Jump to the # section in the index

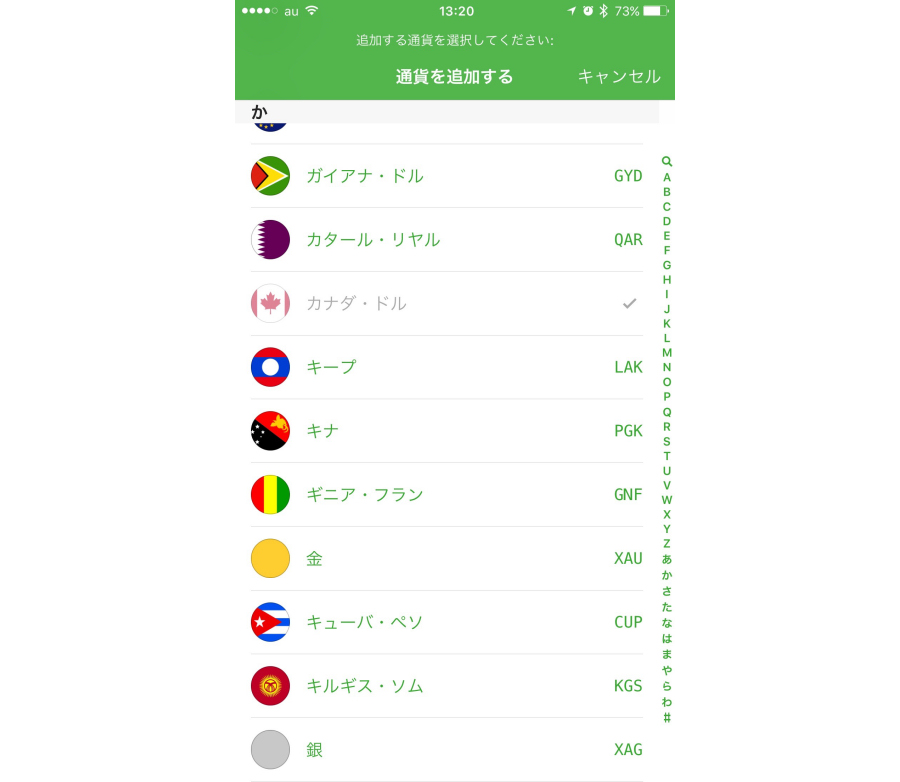pos(667,718)
